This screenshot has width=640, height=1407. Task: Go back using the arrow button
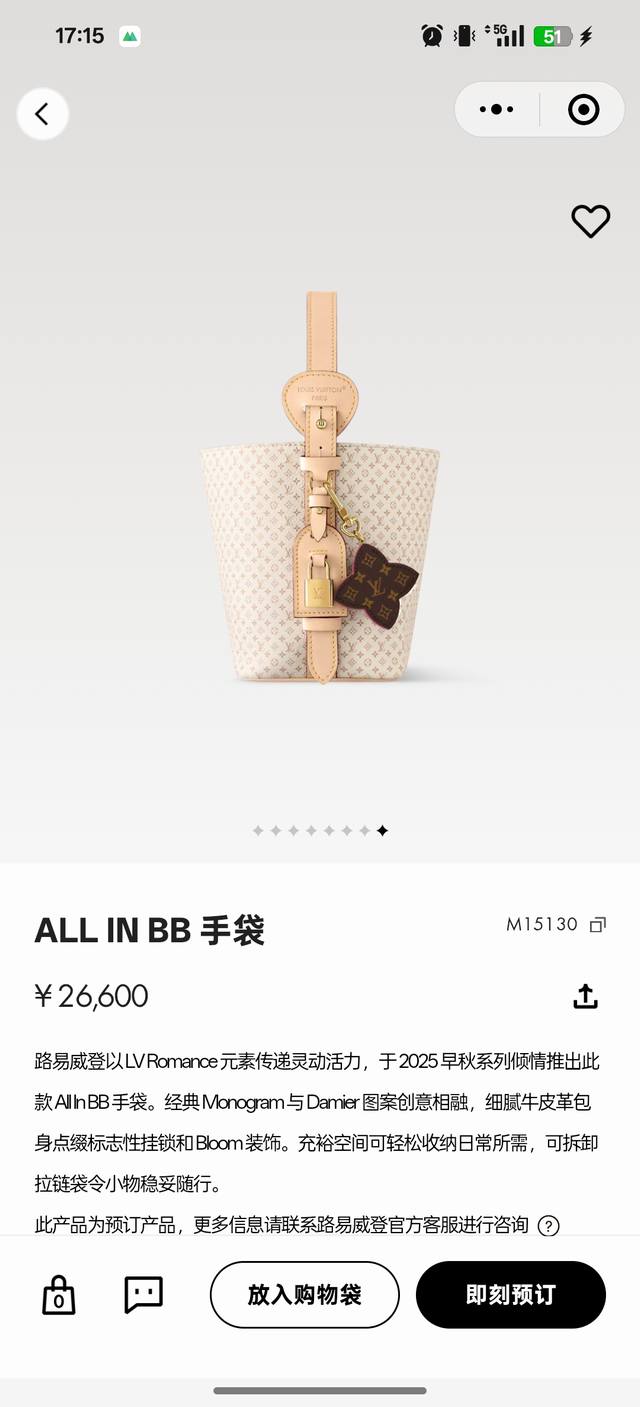coord(42,114)
